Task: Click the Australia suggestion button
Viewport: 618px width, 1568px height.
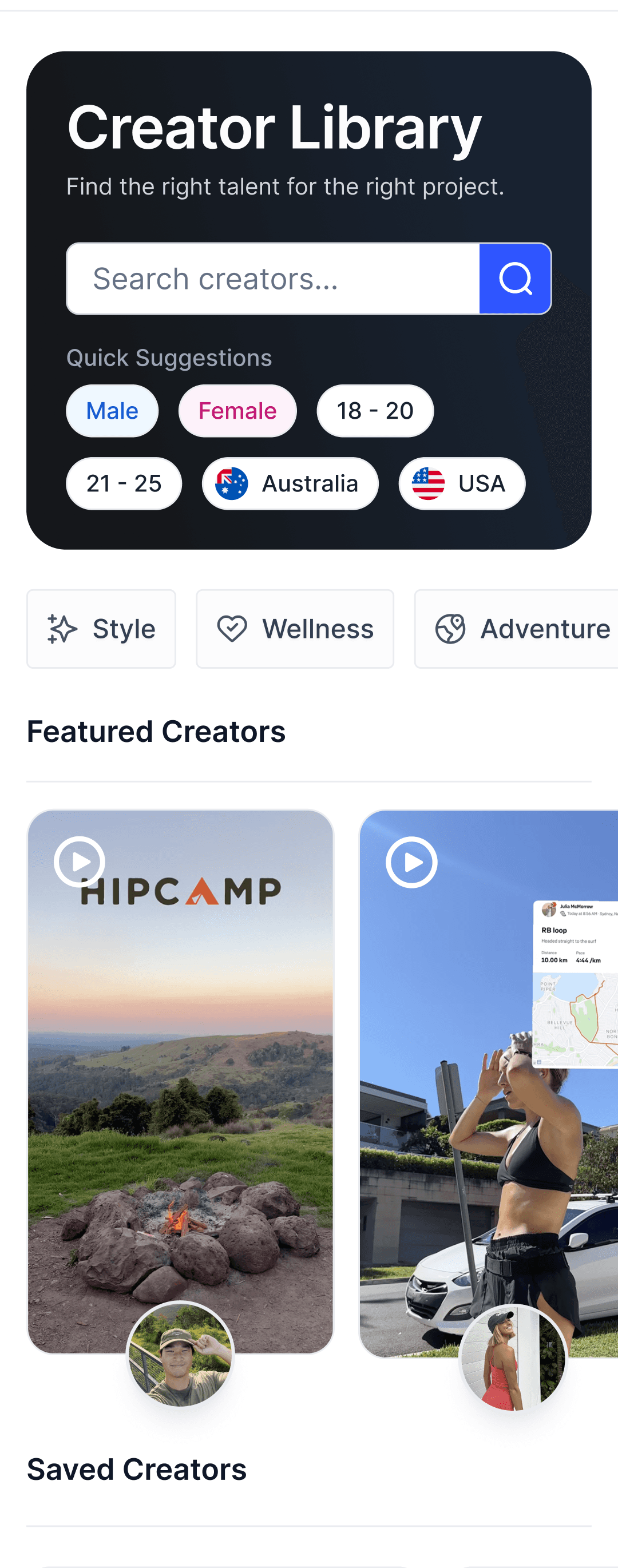Action: point(291,483)
